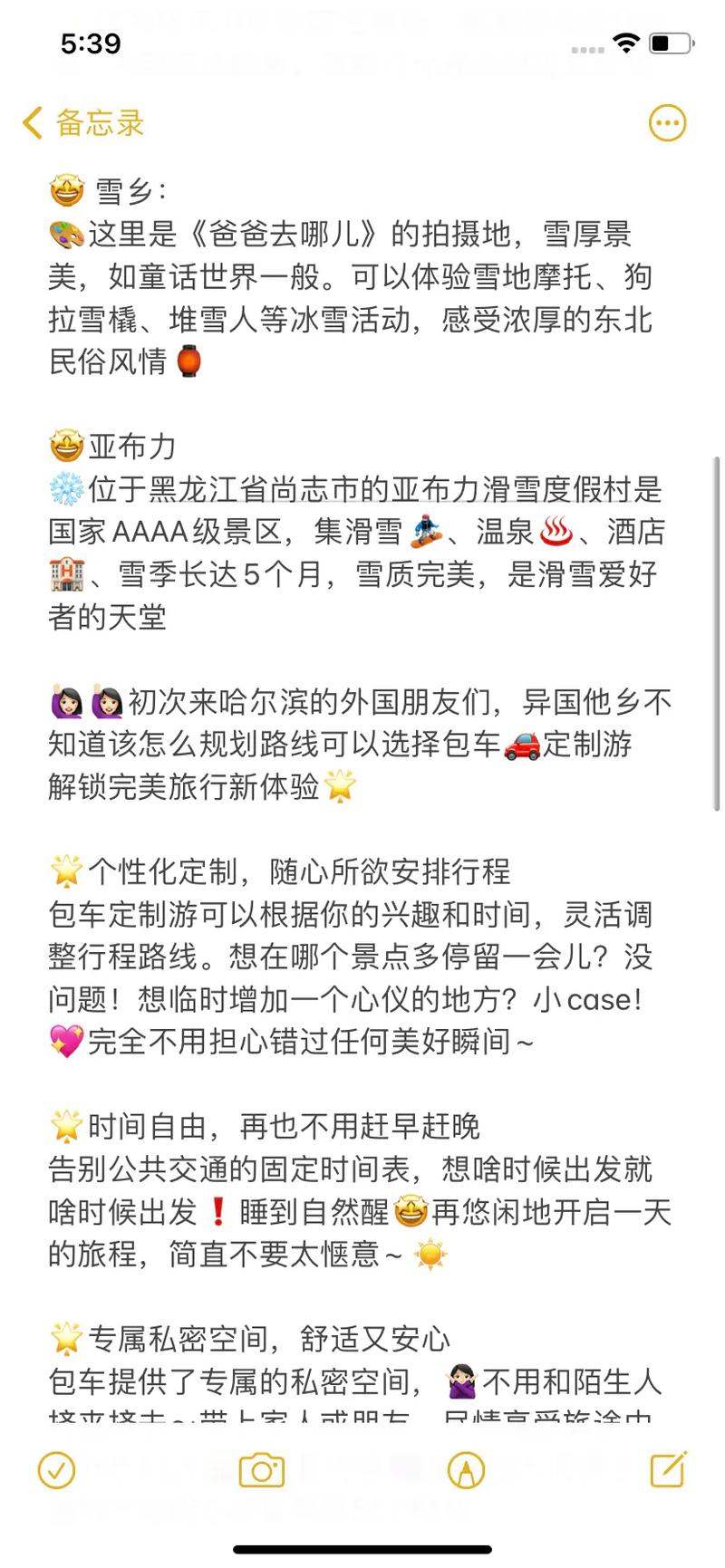The width and height of the screenshot is (725, 1568).
Task: Go back to the 备忘录 notes list
Action: pos(83,122)
